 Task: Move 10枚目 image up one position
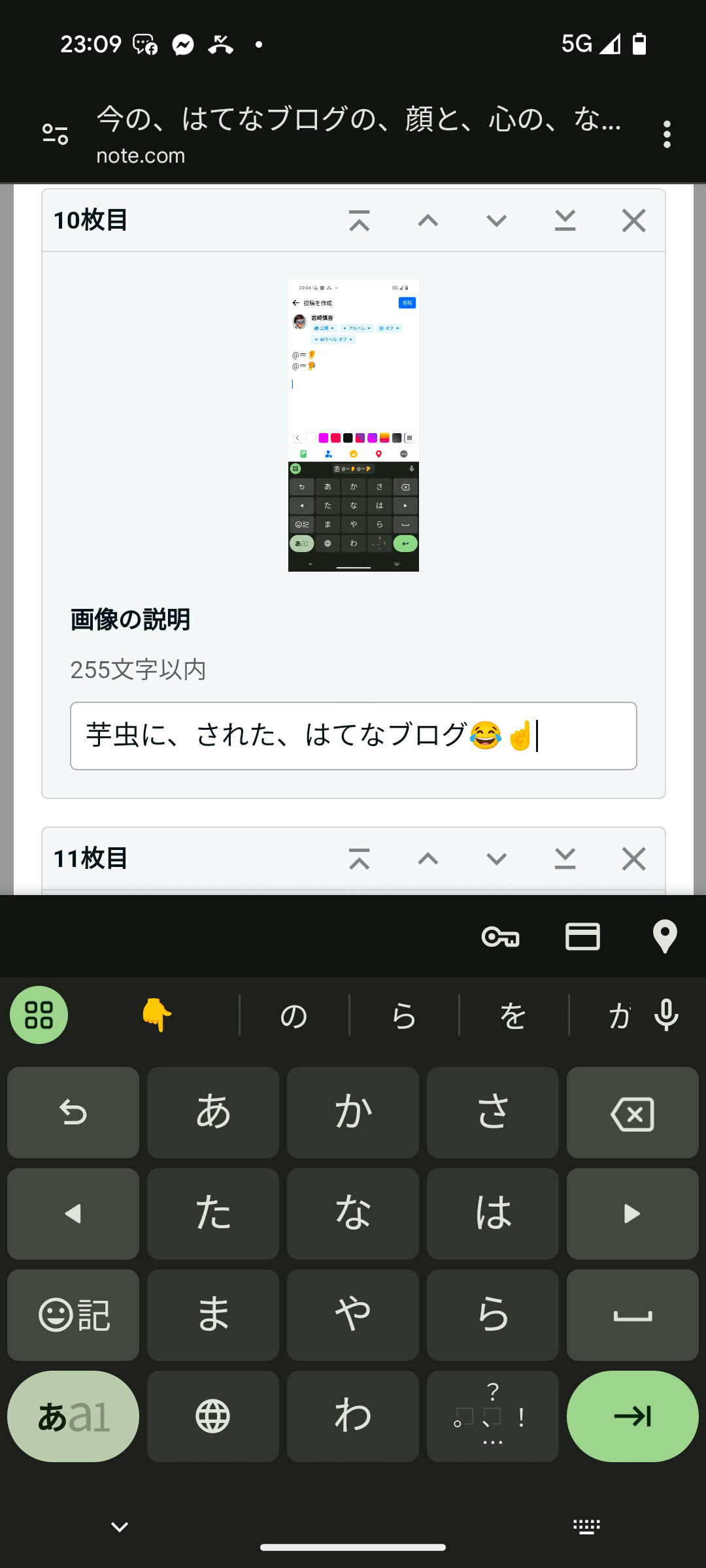(428, 221)
